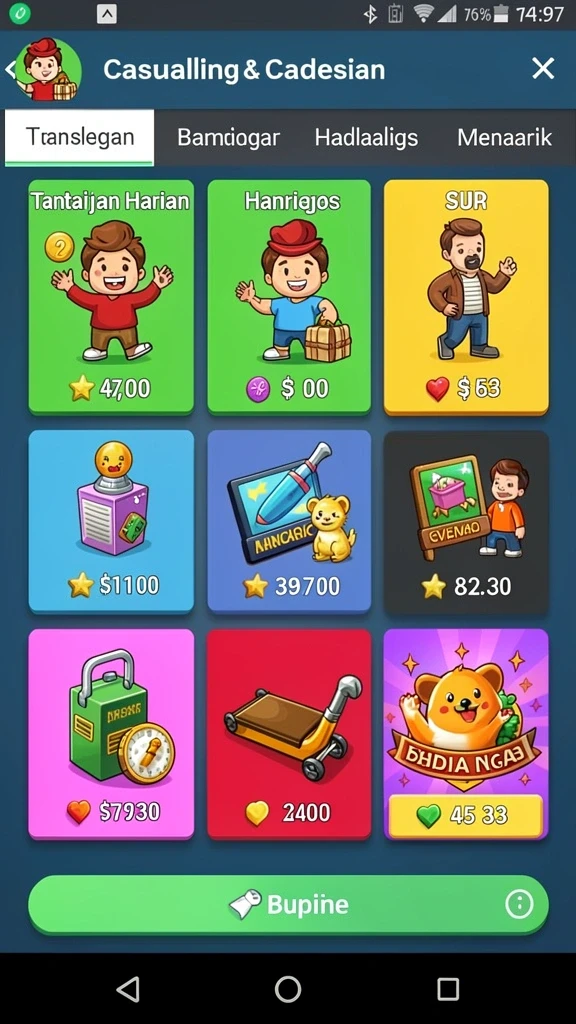Go back using the header arrow
The width and height of the screenshot is (576, 1024).
point(10,69)
